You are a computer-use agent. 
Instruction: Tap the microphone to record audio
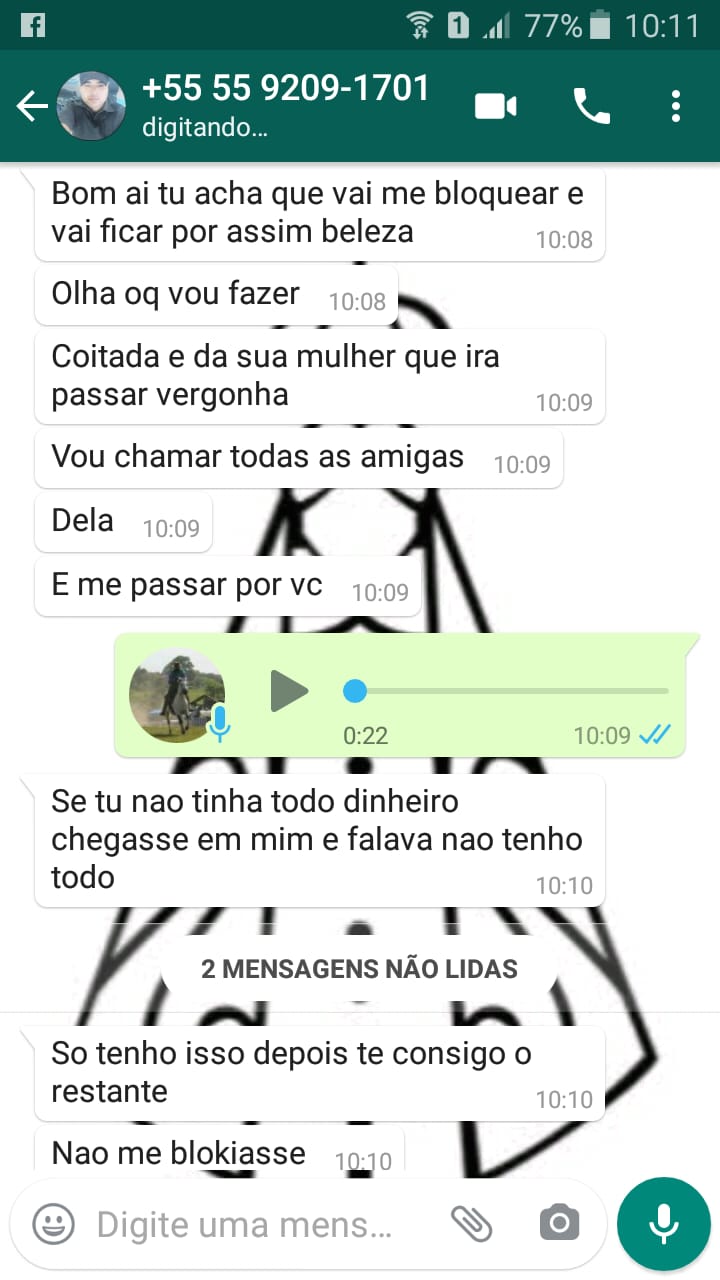pyautogui.click(x=663, y=1223)
